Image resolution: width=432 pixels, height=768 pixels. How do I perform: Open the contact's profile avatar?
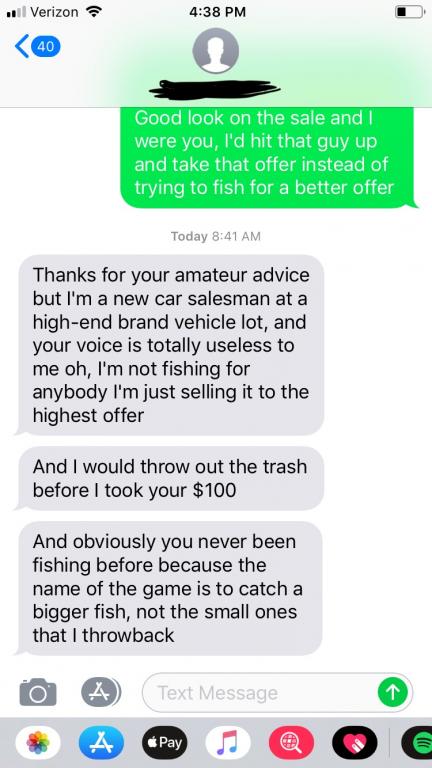pos(216,50)
